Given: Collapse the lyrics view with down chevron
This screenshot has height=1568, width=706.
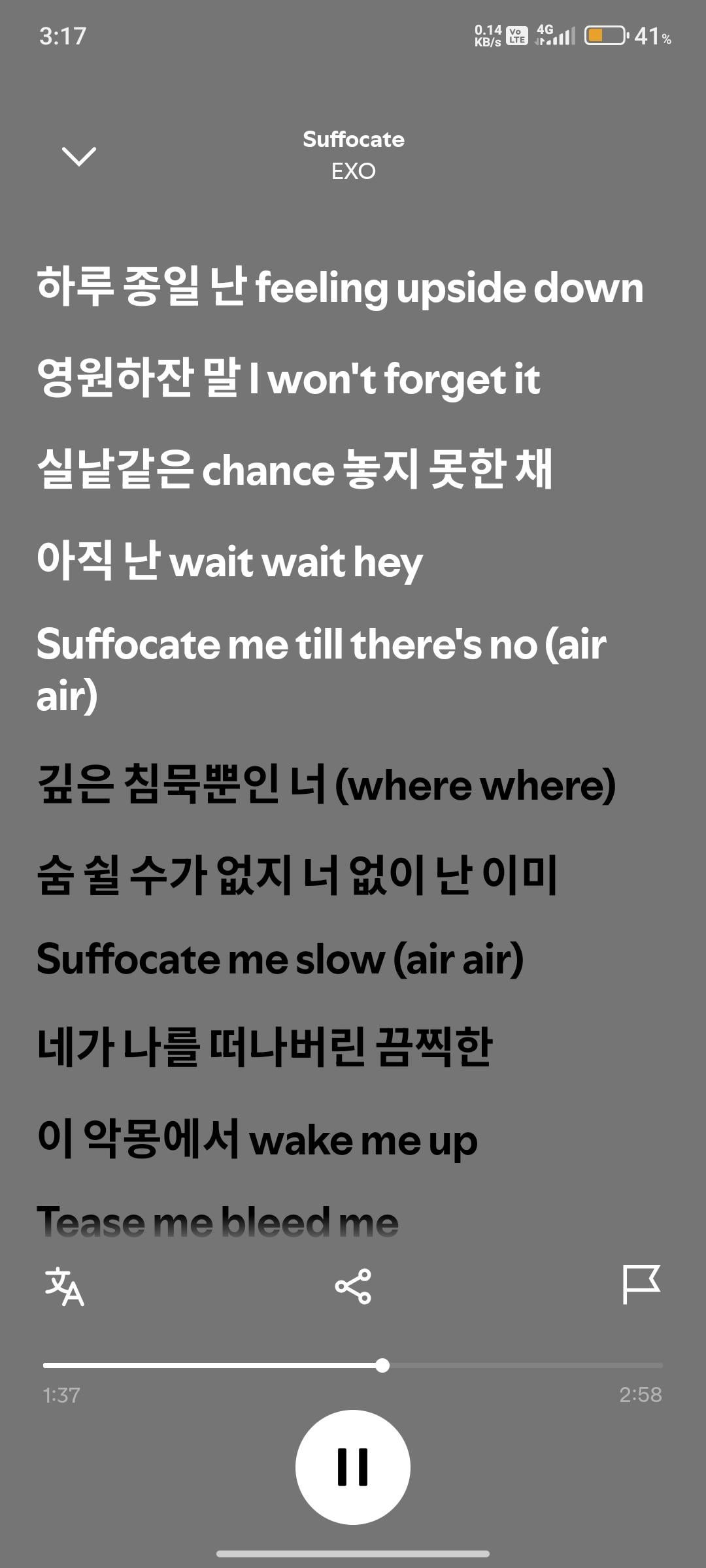Looking at the screenshot, I should click(x=78, y=156).
